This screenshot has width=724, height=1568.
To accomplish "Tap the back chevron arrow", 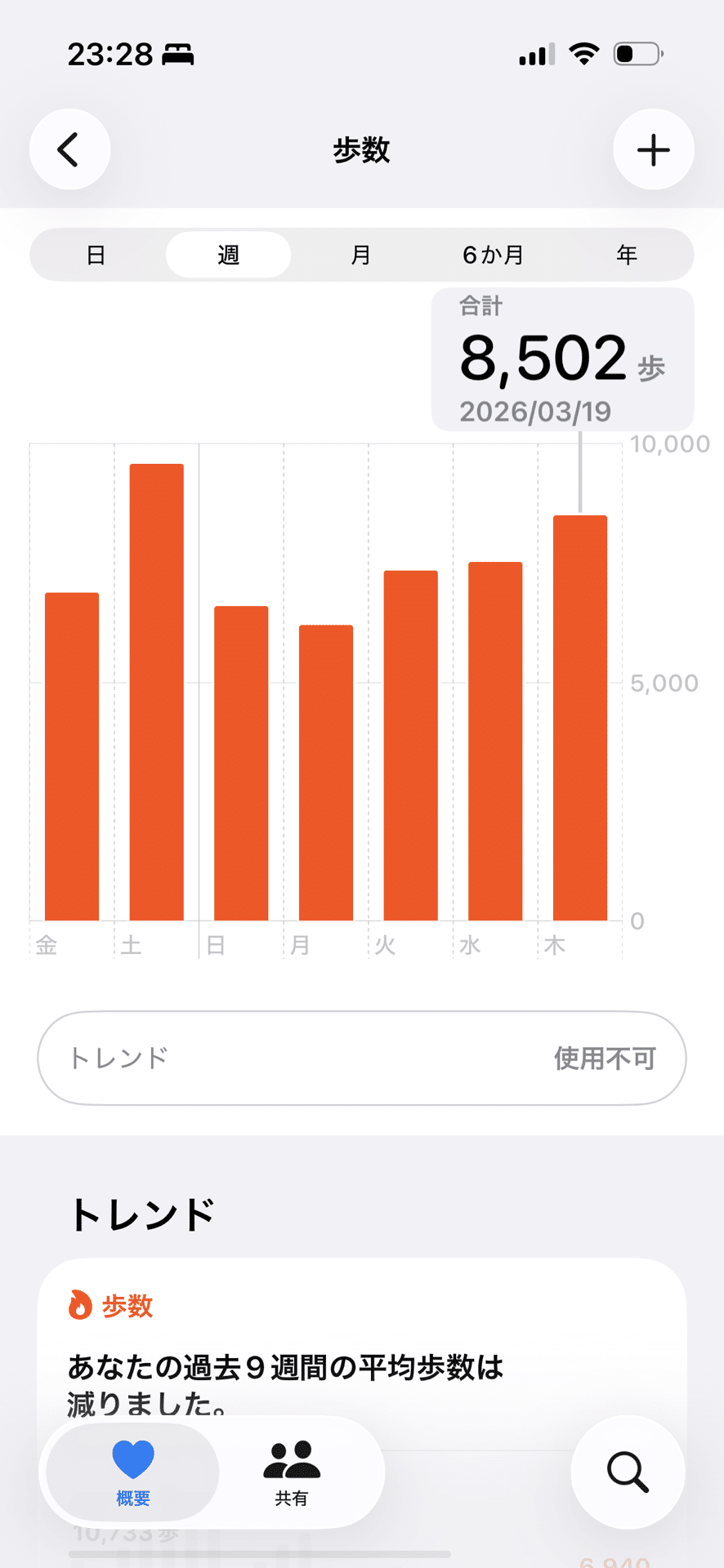I will pos(69,149).
